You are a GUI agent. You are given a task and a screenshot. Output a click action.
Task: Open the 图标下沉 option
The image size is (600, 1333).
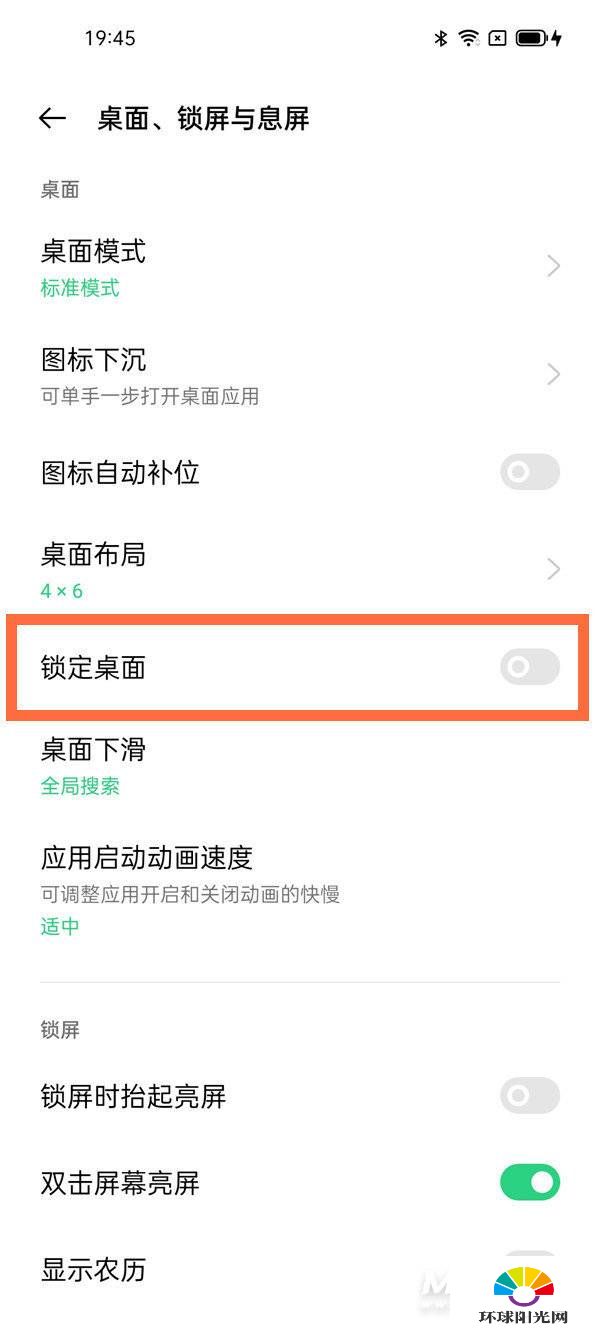[x=300, y=375]
